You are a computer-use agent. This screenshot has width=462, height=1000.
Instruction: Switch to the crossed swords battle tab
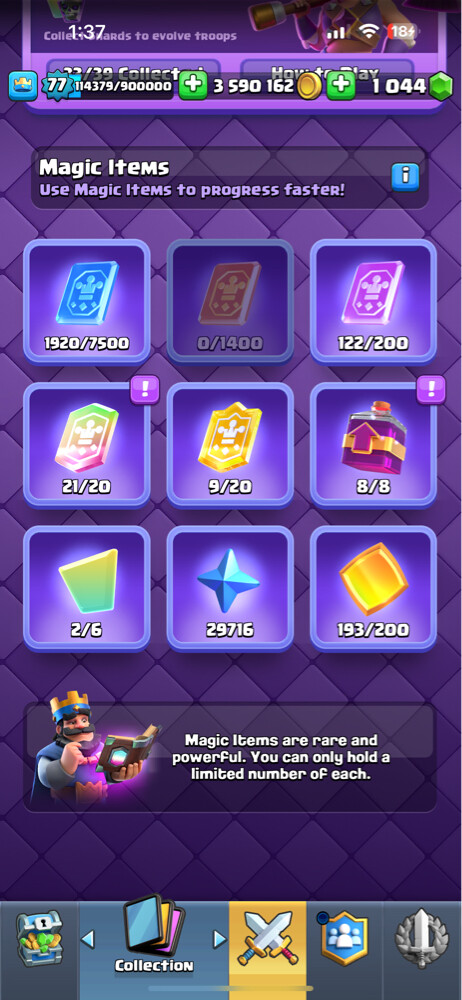267,939
